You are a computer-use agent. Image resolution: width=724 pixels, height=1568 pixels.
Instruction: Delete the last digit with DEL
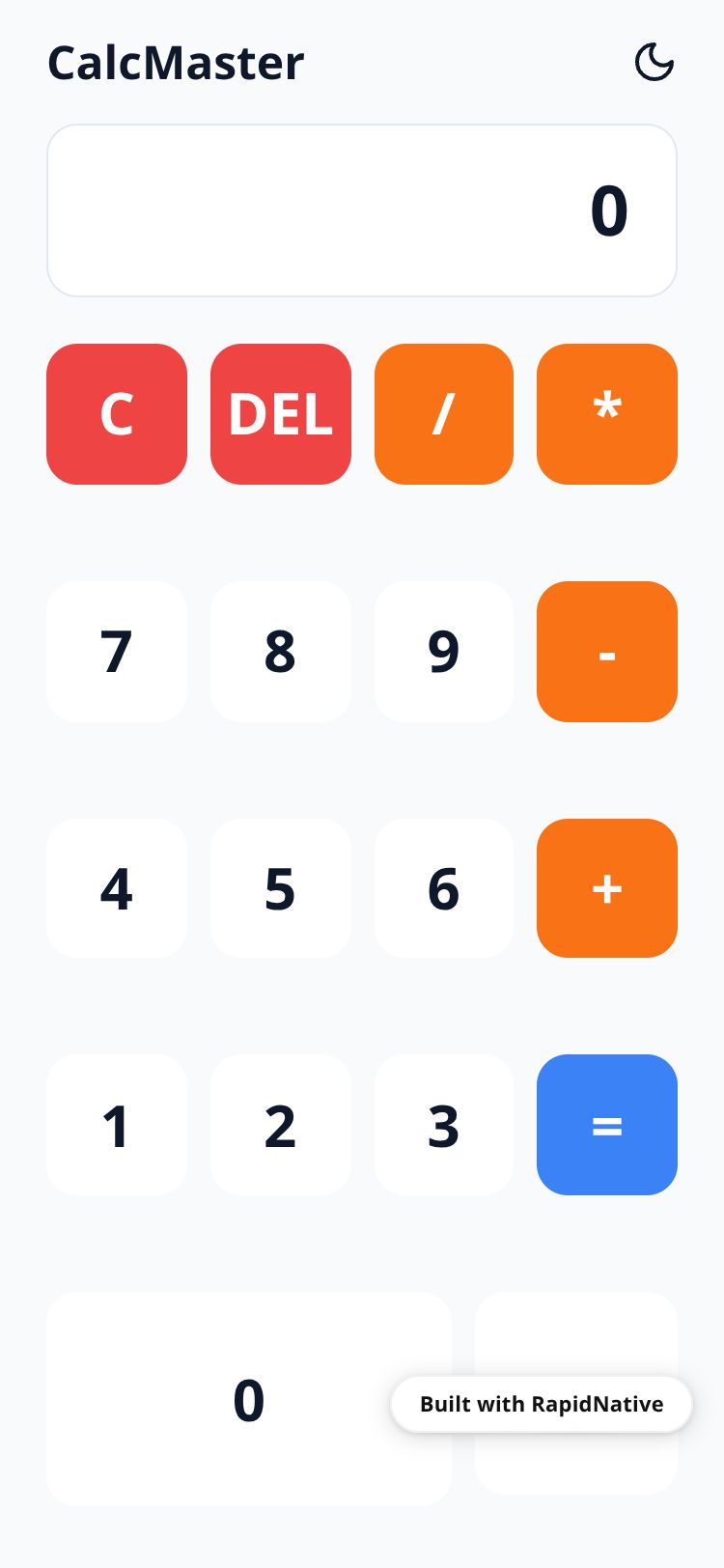tap(281, 414)
